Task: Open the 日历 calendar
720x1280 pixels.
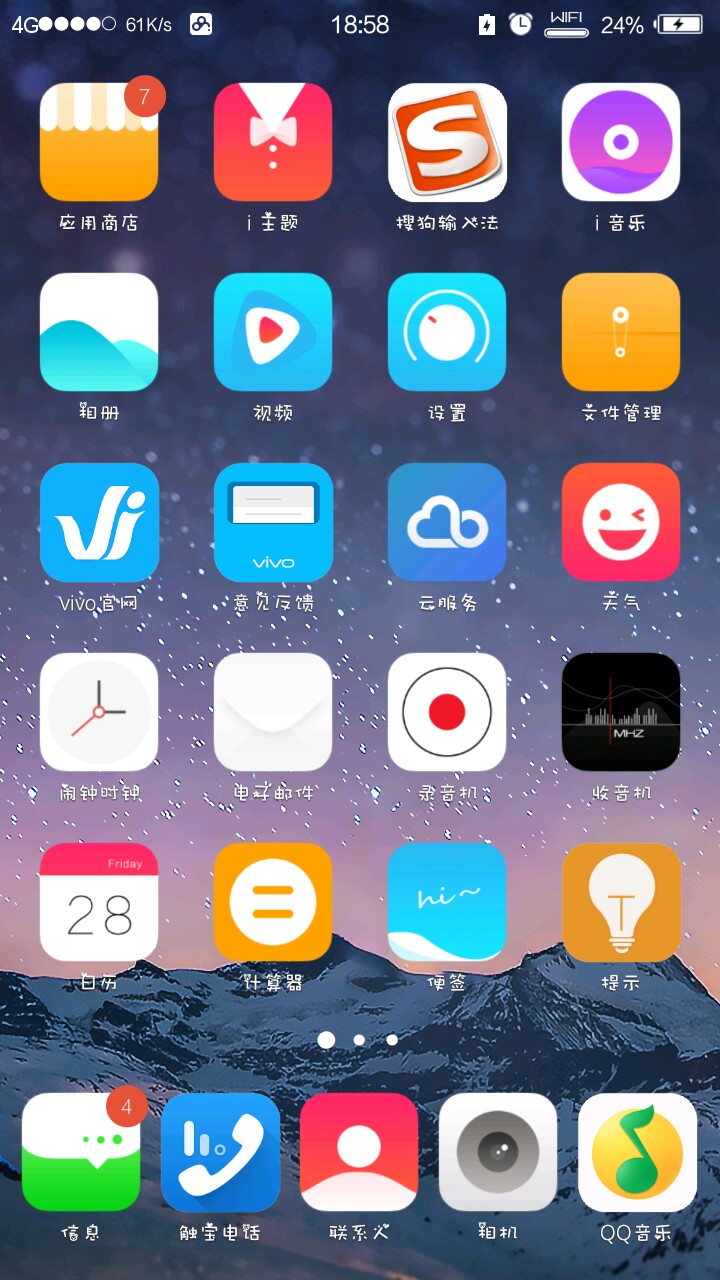Action: point(99,902)
